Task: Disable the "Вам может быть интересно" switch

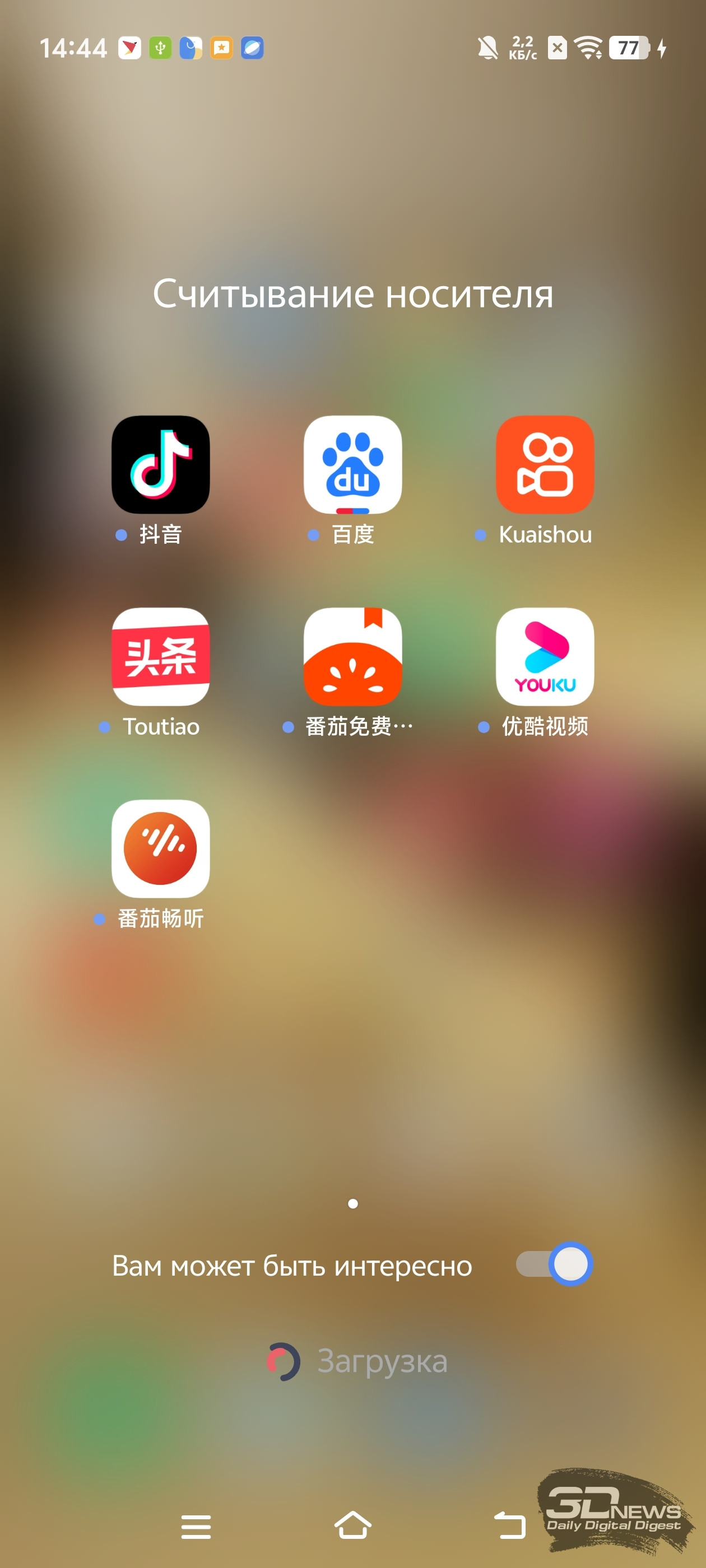Action: (554, 1264)
